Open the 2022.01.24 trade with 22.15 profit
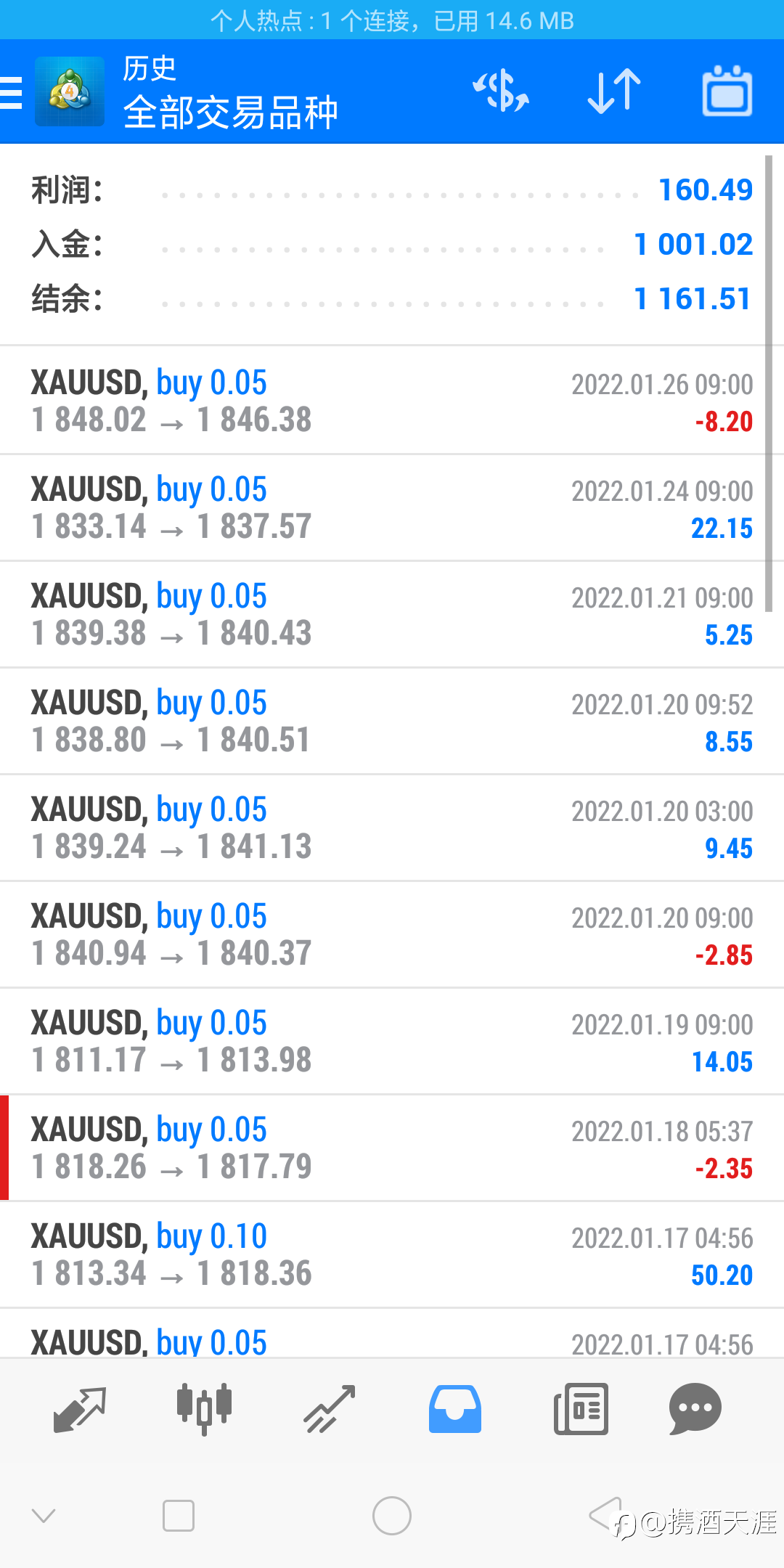Viewport: 784px width, 1568px height. (x=392, y=508)
